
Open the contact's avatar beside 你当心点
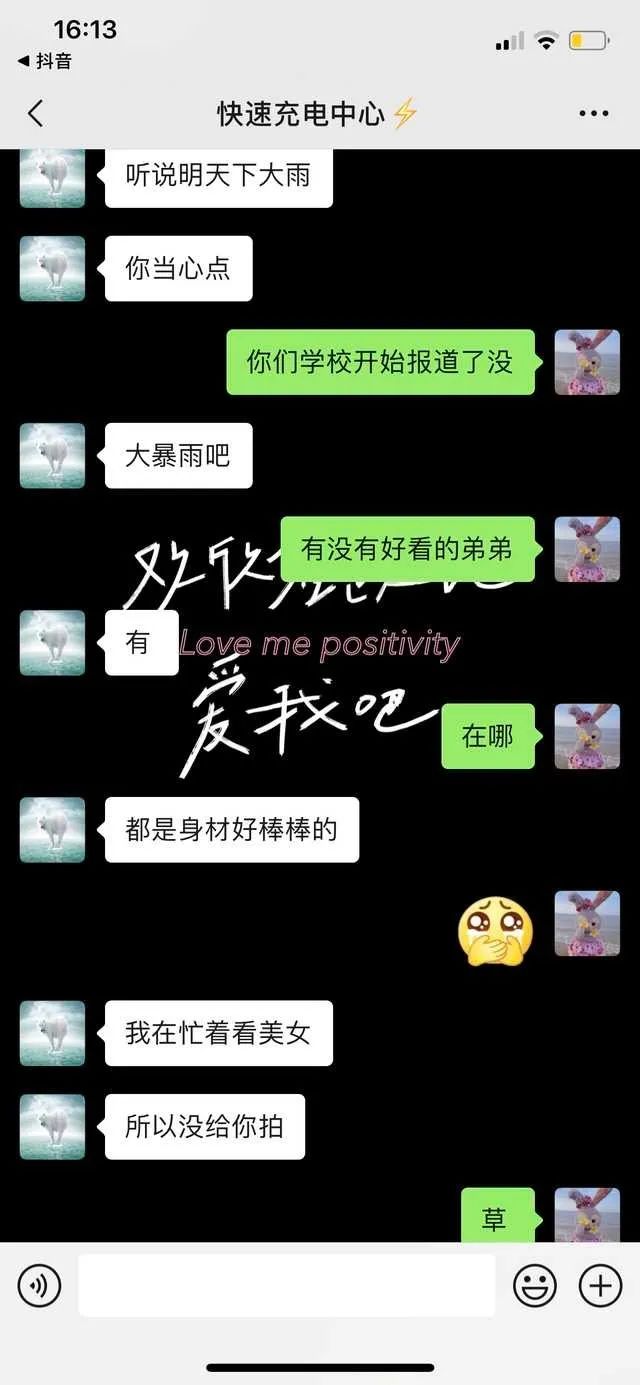click(52, 268)
